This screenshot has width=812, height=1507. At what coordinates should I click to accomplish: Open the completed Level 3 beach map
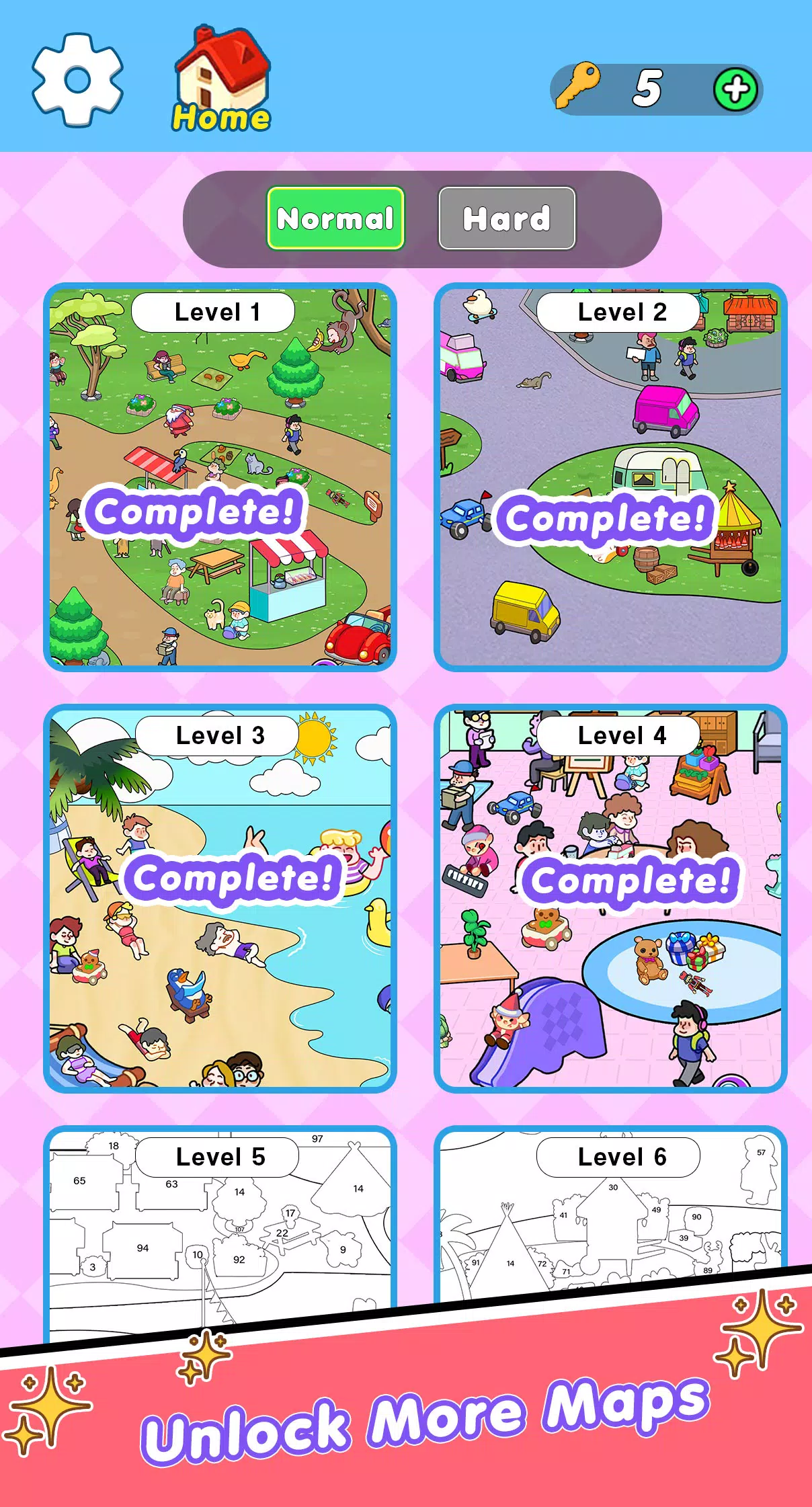pos(220,899)
